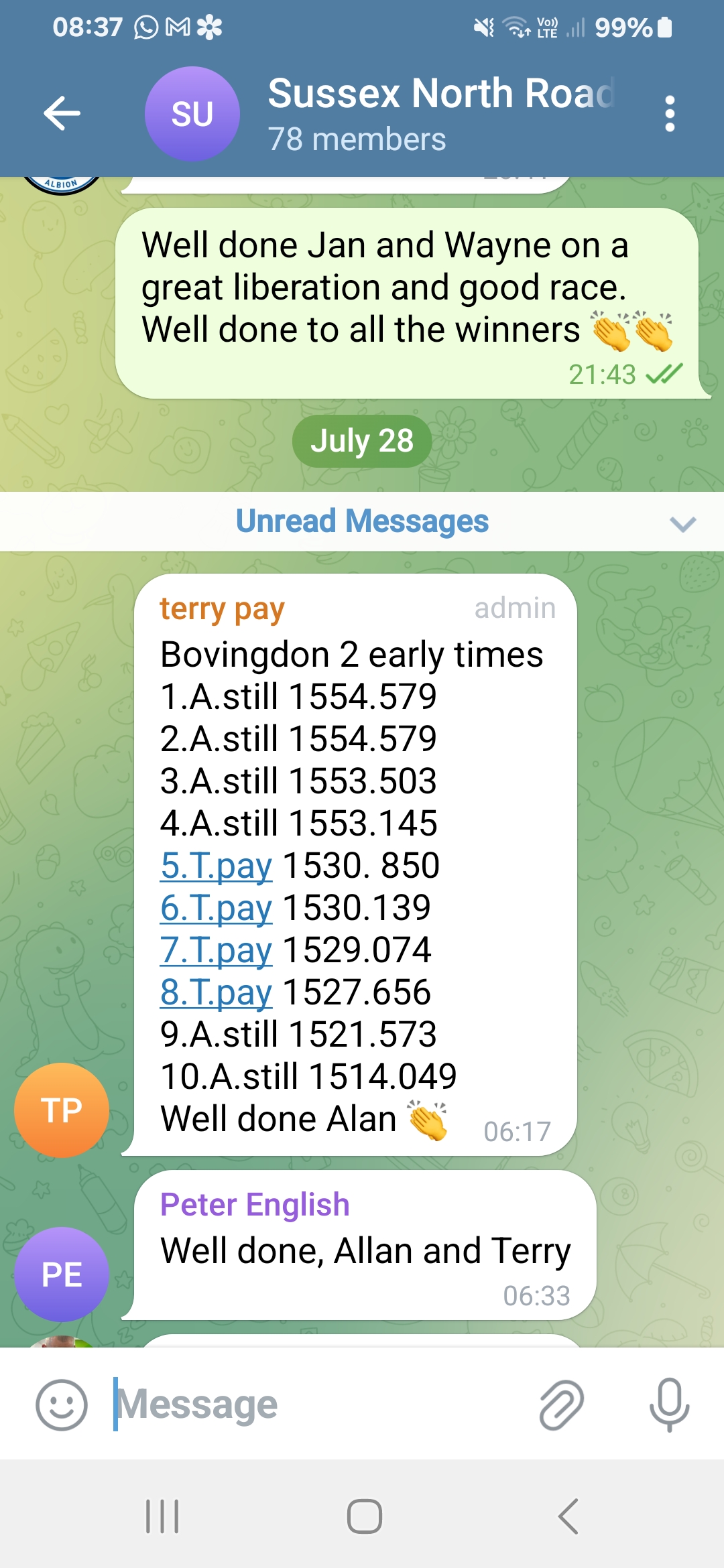Open the 8.T.pay link
Viewport: 724px width, 1568px height.
[x=216, y=992]
